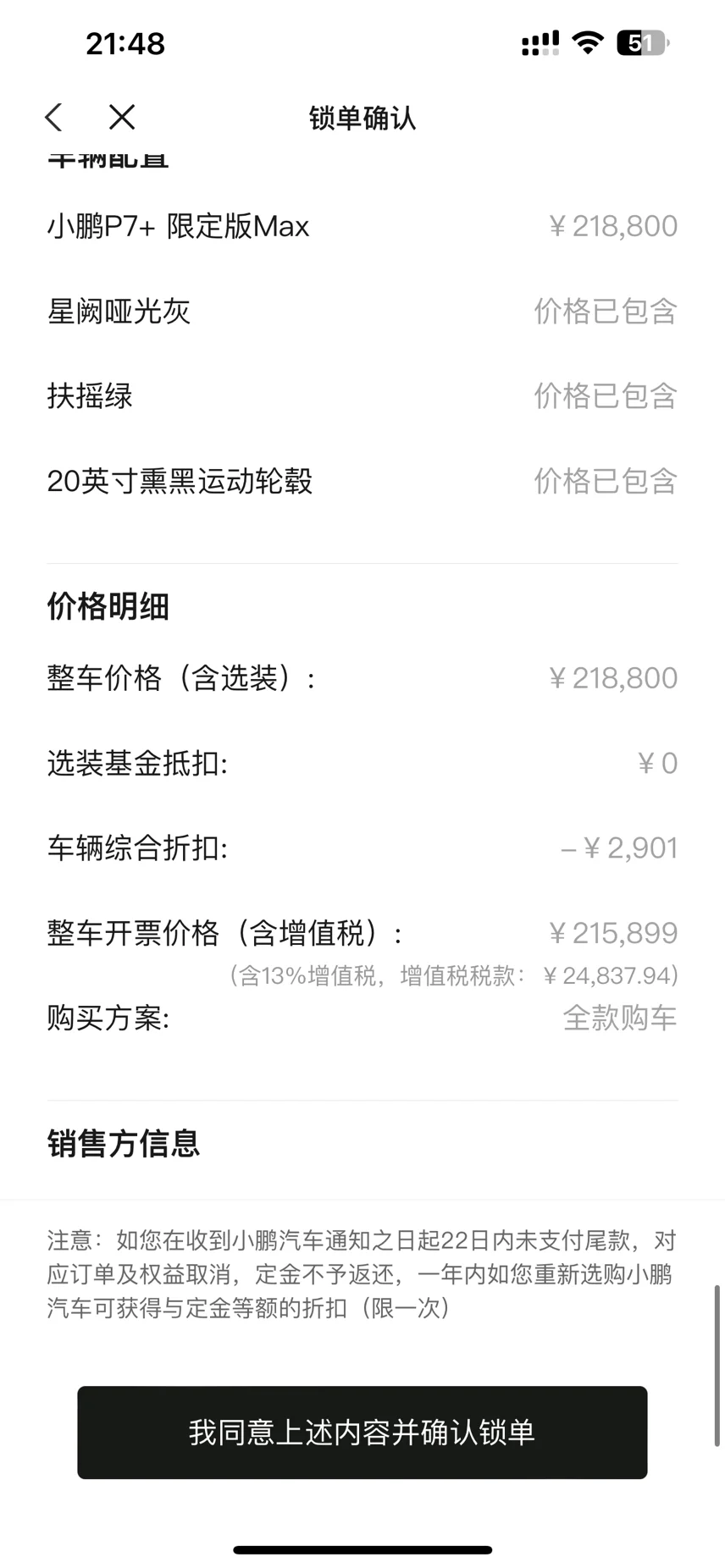Close the 锁单确认 page

point(122,118)
